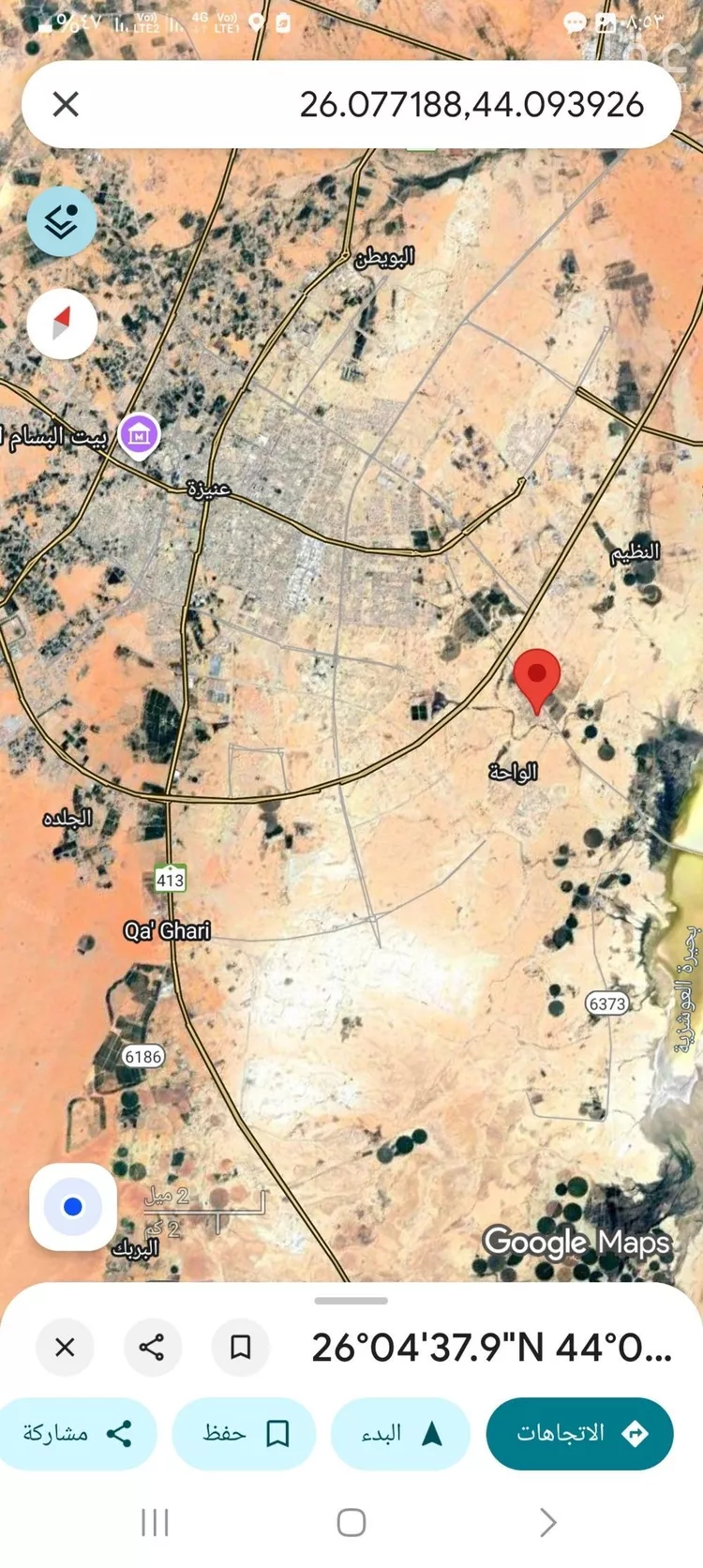Tap the round bookmark save icon
The height and width of the screenshot is (1568, 703).
[x=241, y=1348]
